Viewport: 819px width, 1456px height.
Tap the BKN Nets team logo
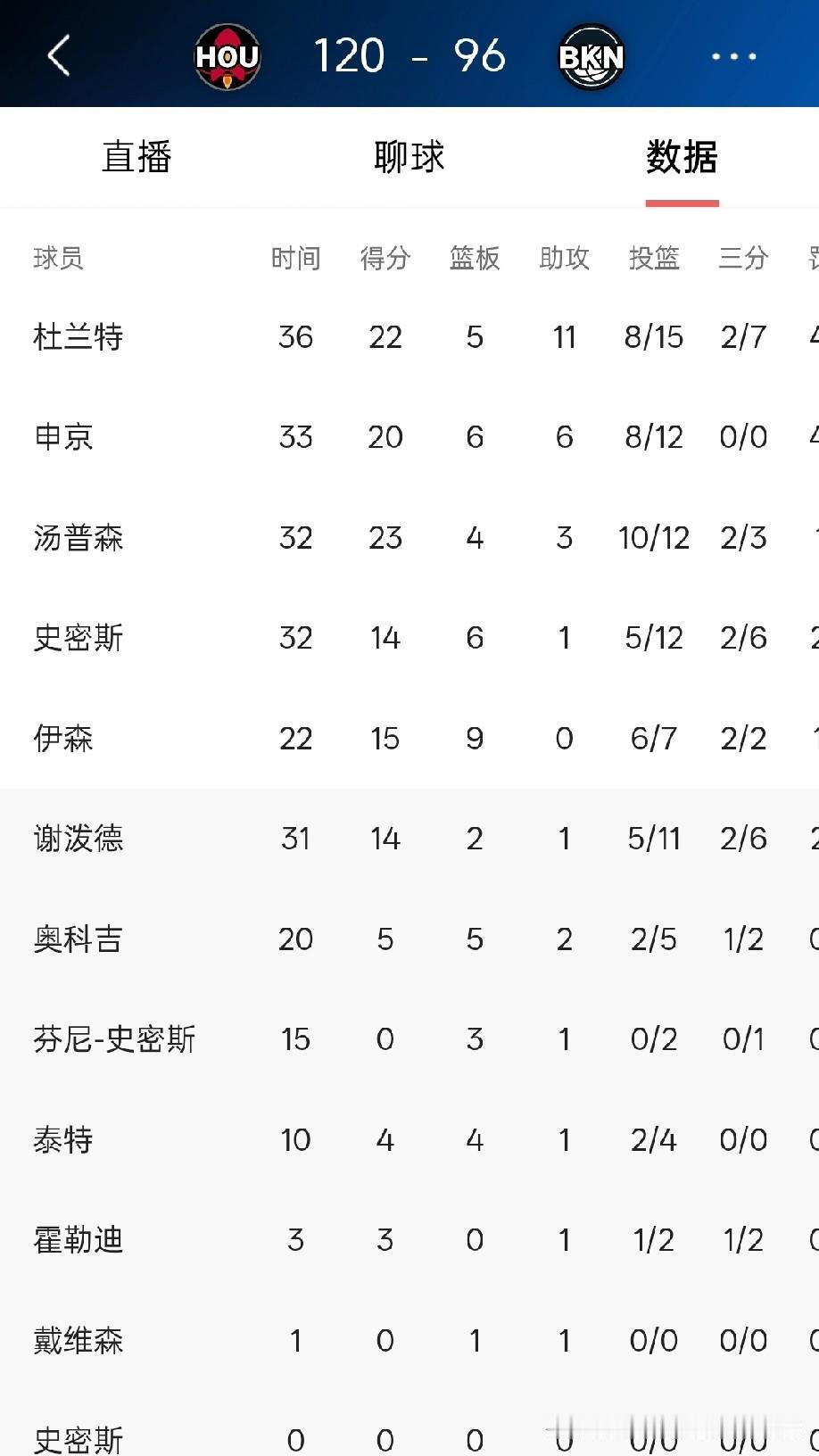point(590,55)
